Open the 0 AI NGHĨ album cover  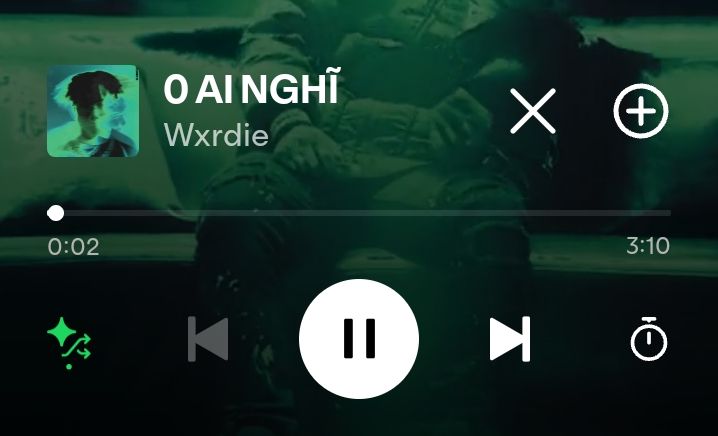pyautogui.click(x=92, y=111)
